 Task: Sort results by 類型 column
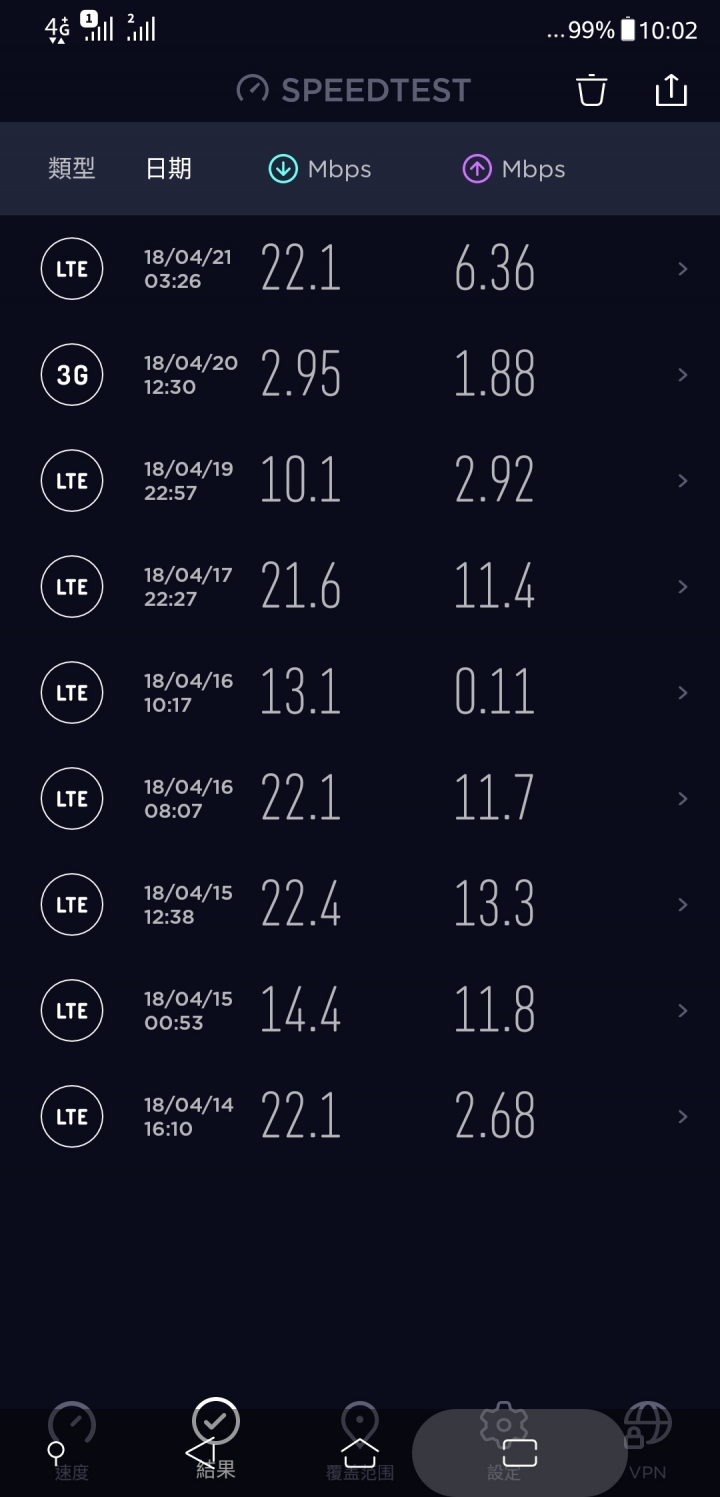tap(72, 169)
